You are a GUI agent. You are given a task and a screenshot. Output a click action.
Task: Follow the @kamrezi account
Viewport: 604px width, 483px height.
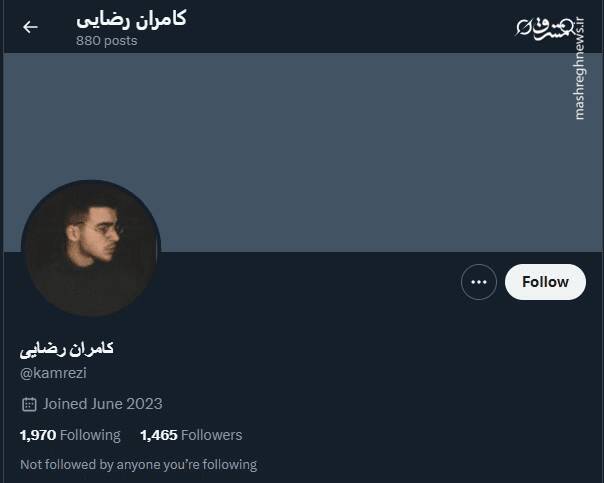tap(545, 282)
